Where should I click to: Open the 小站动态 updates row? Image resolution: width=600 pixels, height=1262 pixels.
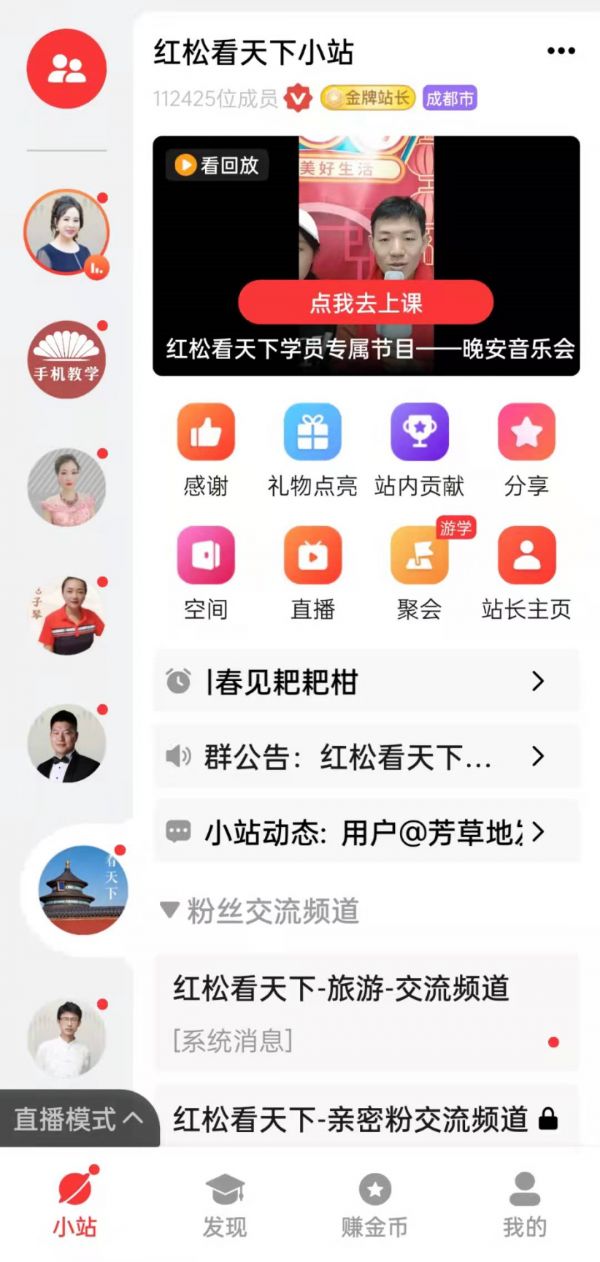366,831
